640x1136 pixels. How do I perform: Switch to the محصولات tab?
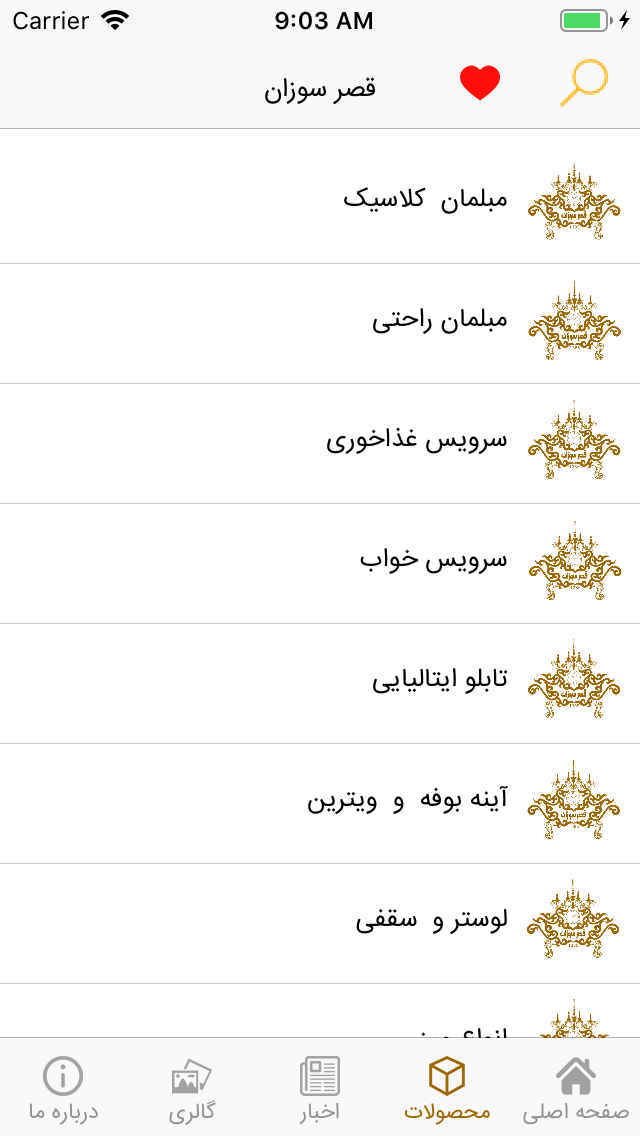point(447,1088)
